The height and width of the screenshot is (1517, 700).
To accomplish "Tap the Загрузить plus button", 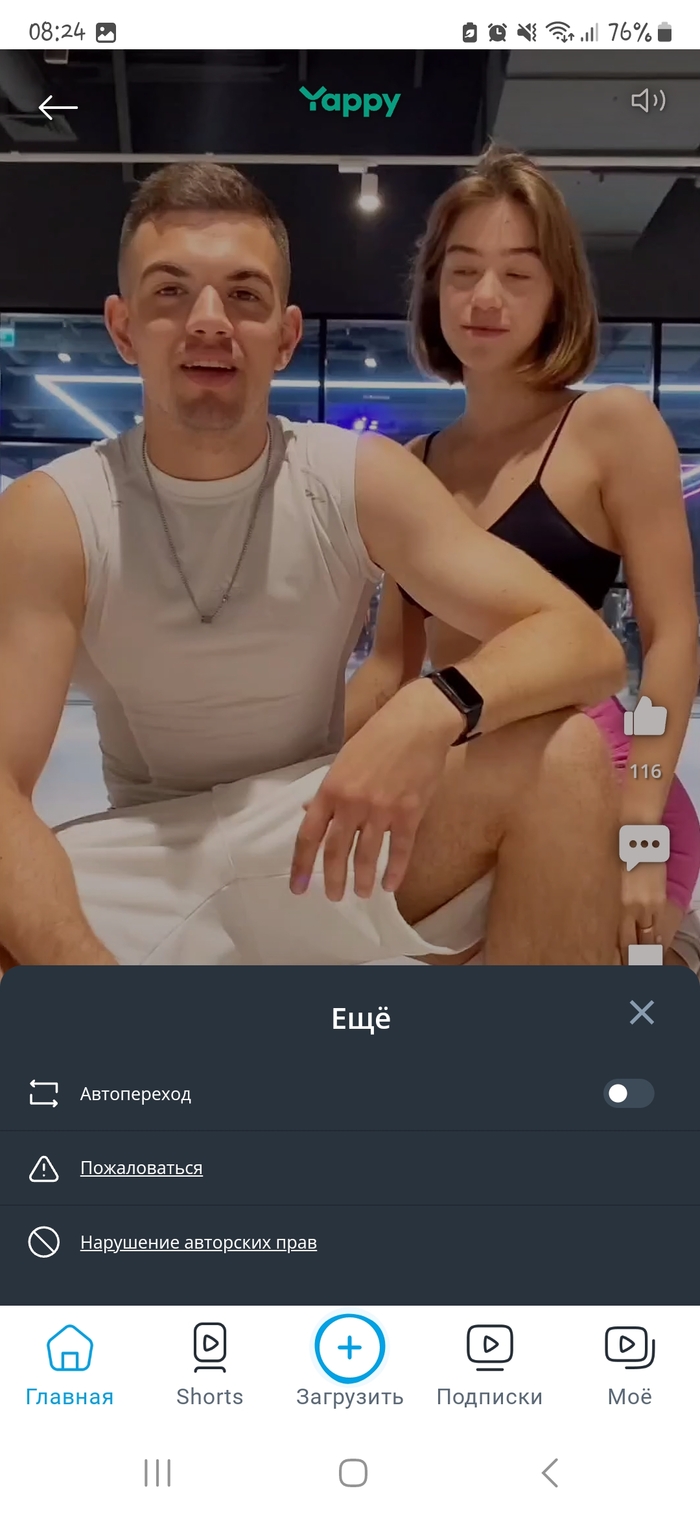I will coord(349,1348).
